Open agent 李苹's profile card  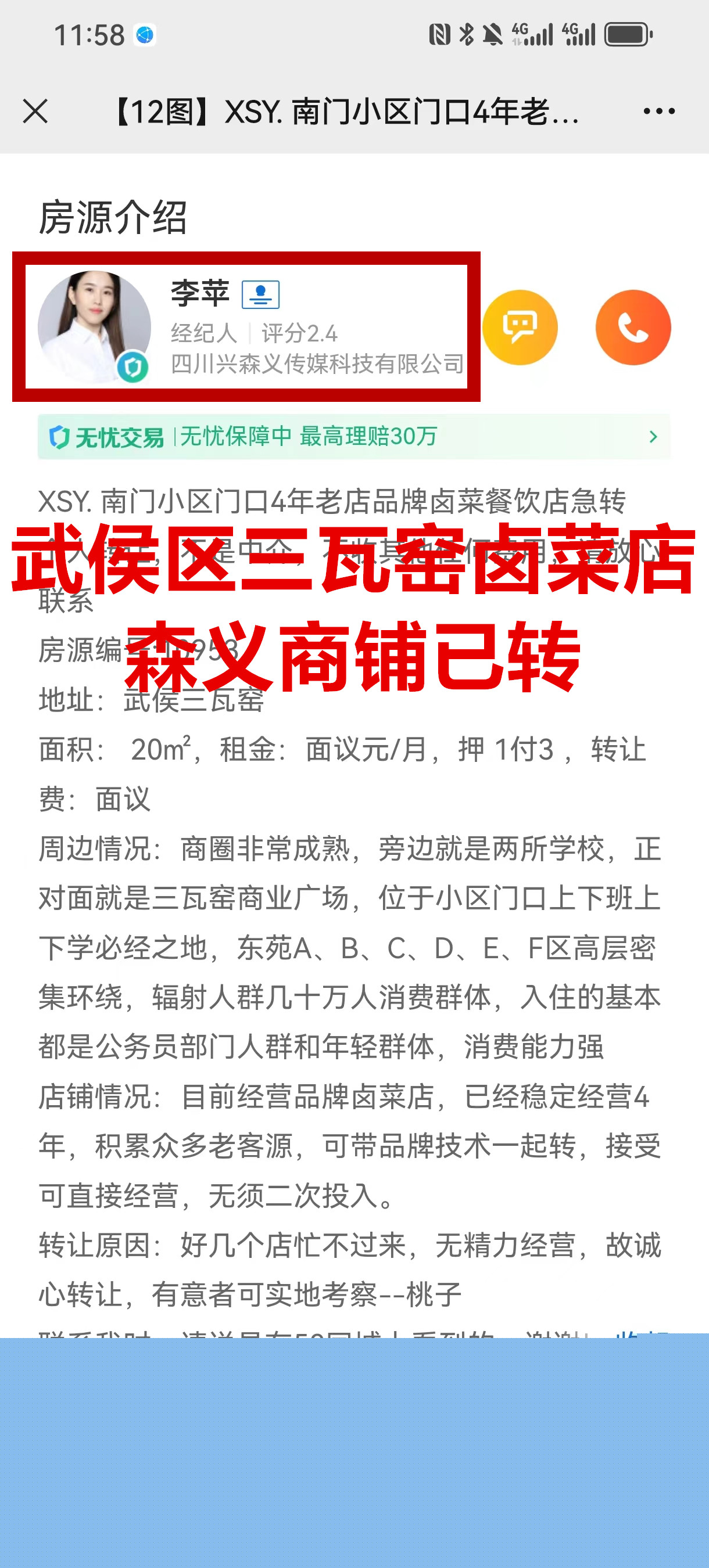246,327
